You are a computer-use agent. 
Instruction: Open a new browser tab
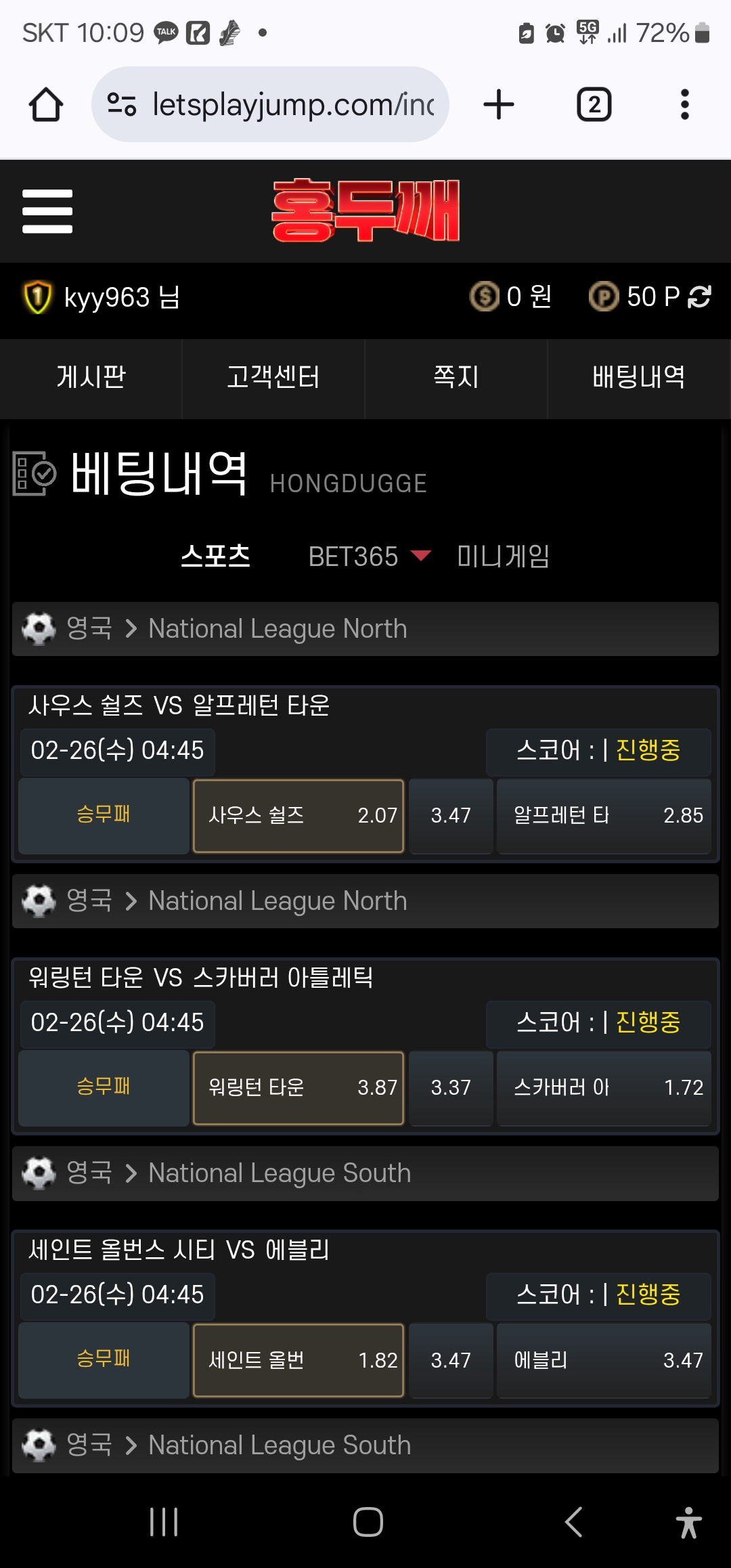pos(499,105)
